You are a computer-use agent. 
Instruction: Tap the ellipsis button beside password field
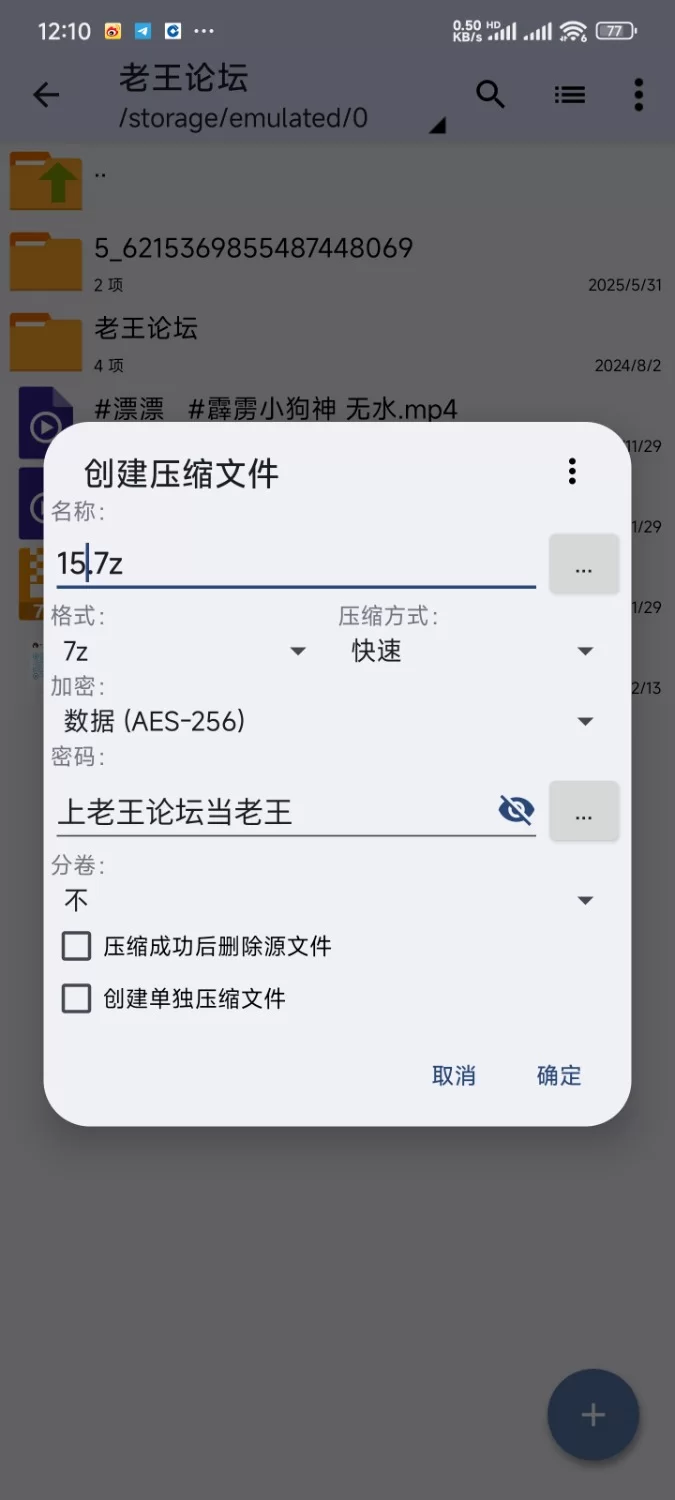pyautogui.click(x=584, y=811)
